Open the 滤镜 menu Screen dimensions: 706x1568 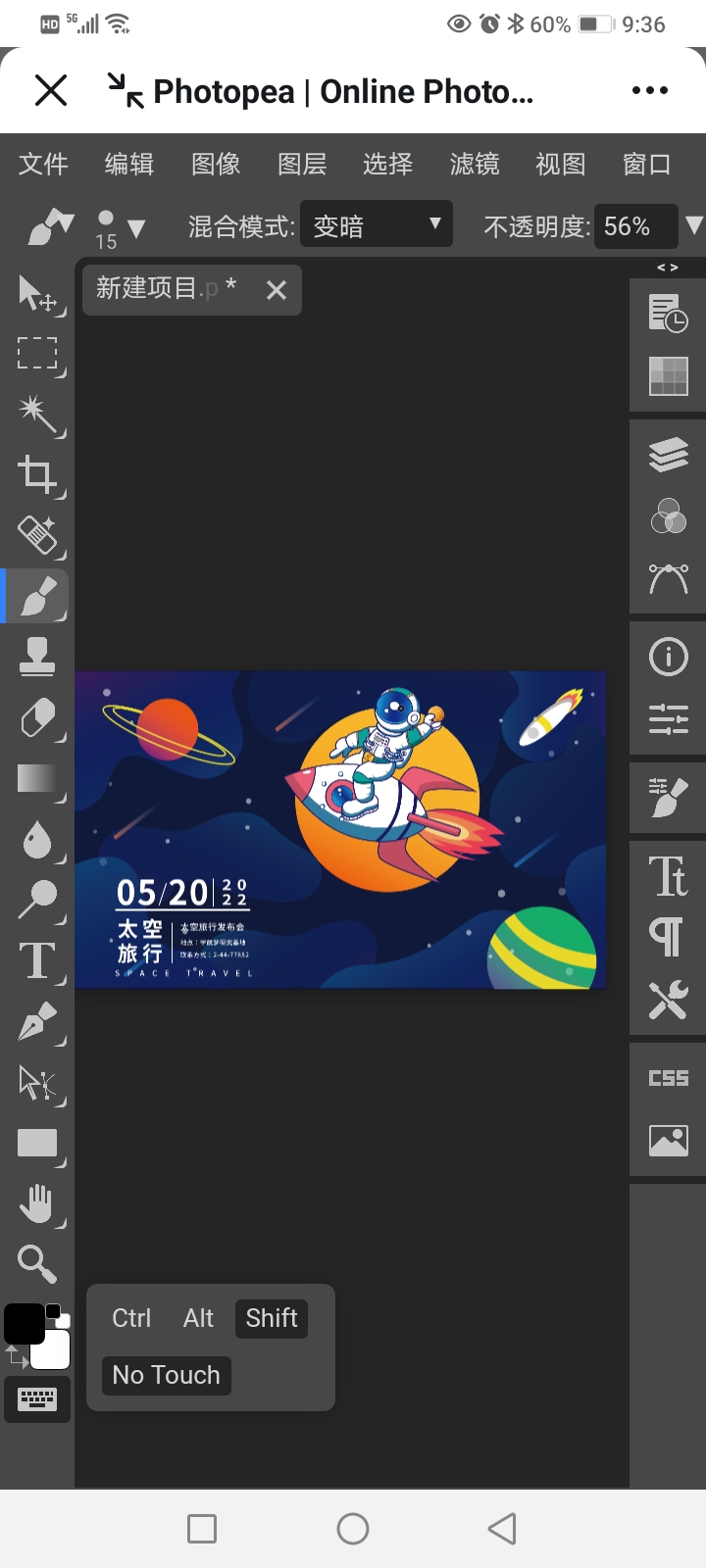tap(474, 164)
